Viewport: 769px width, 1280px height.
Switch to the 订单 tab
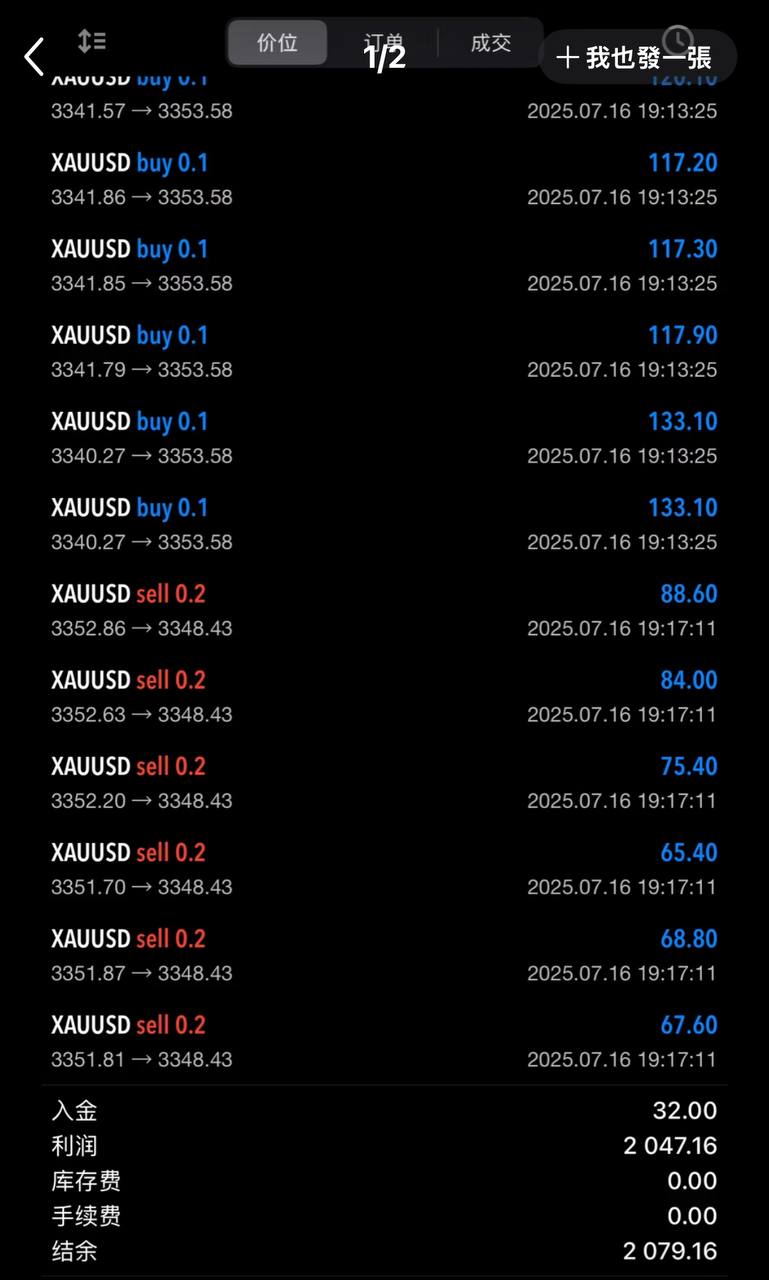[x=383, y=43]
